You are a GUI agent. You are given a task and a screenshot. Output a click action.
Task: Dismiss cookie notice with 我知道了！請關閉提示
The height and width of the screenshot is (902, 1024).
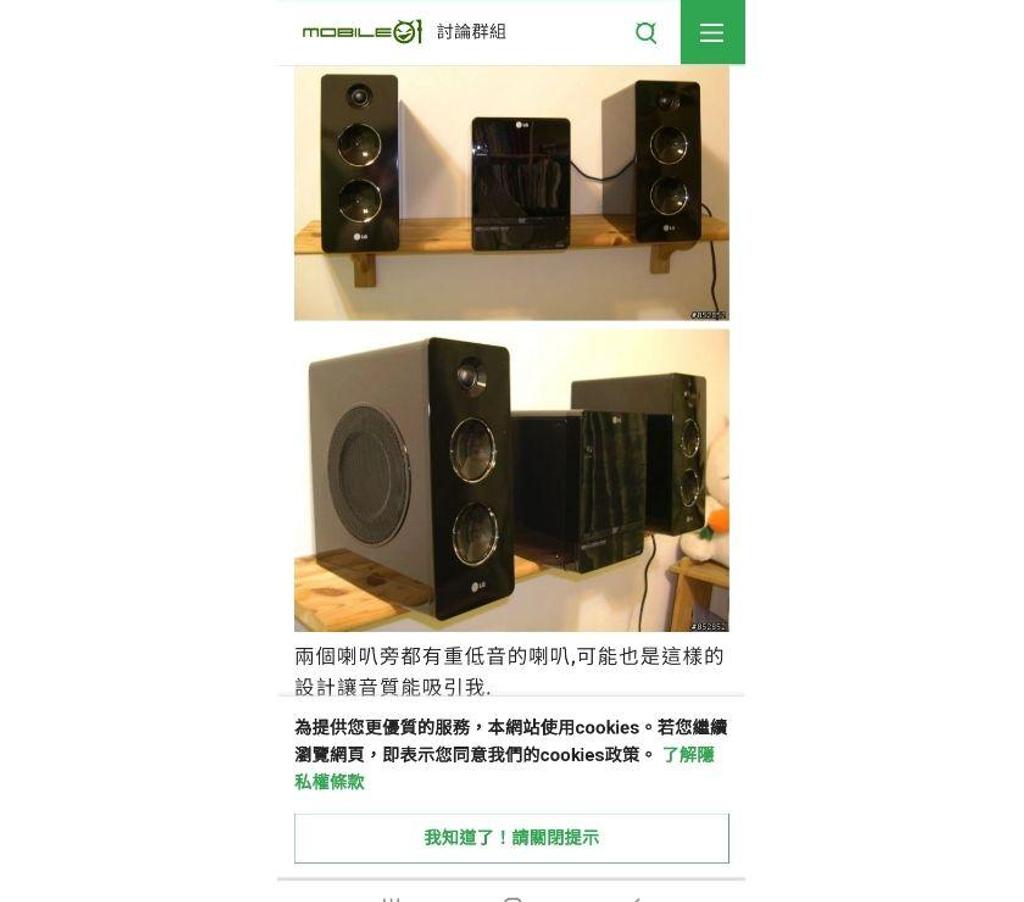tap(511, 838)
